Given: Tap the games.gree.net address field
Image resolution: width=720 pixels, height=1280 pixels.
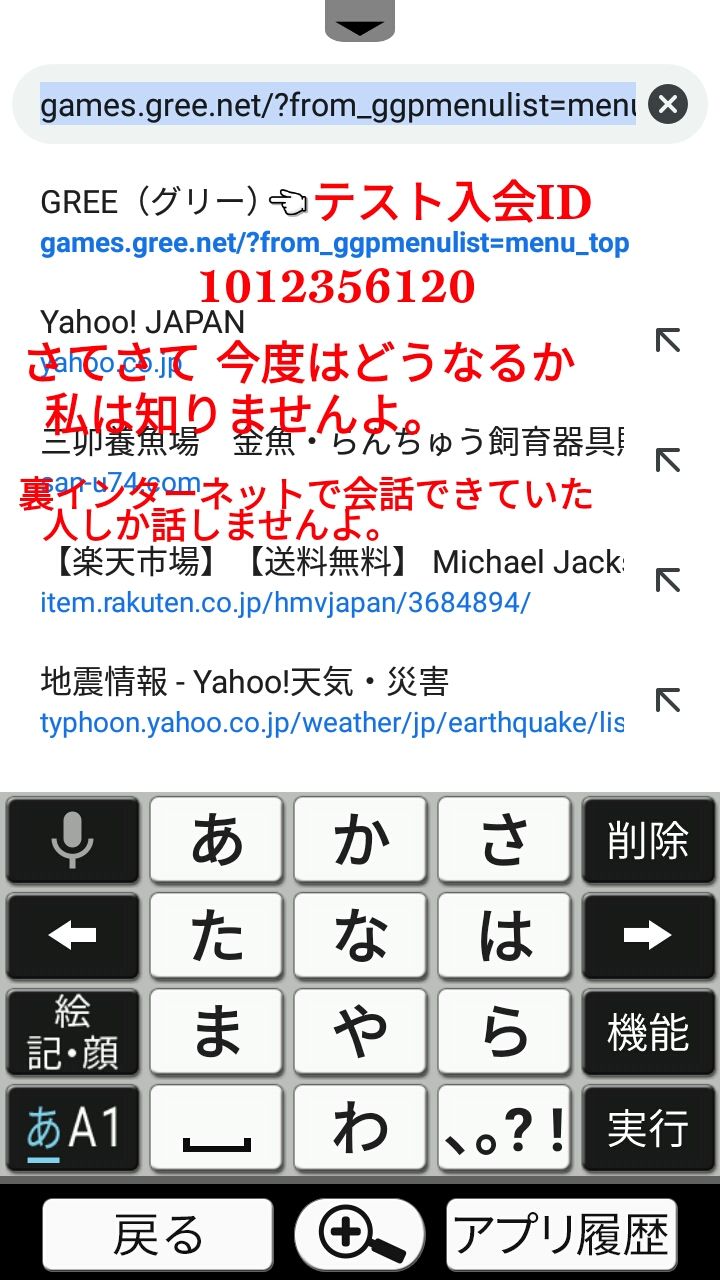Looking at the screenshot, I should point(337,104).
